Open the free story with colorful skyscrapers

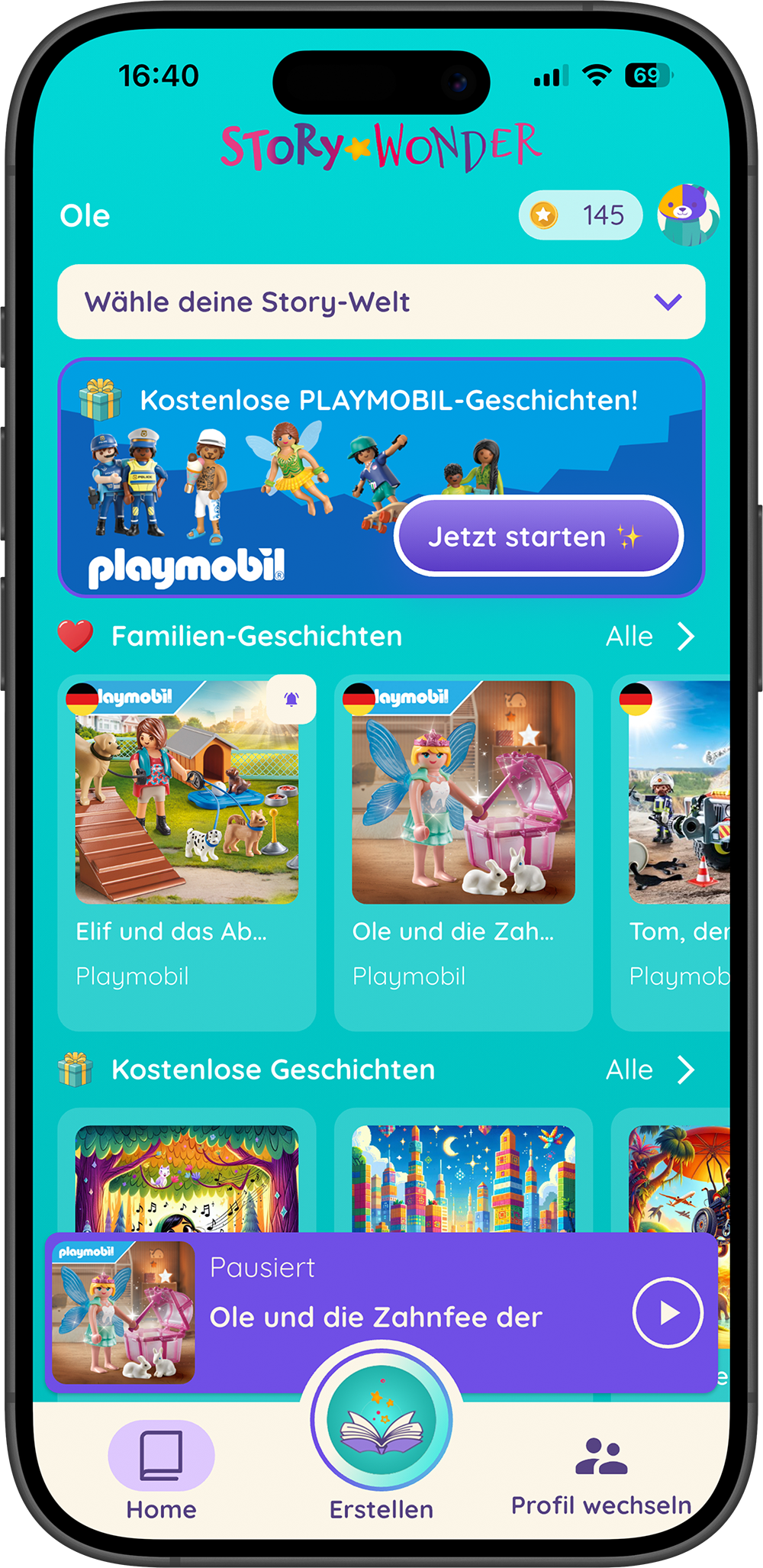point(463,1177)
